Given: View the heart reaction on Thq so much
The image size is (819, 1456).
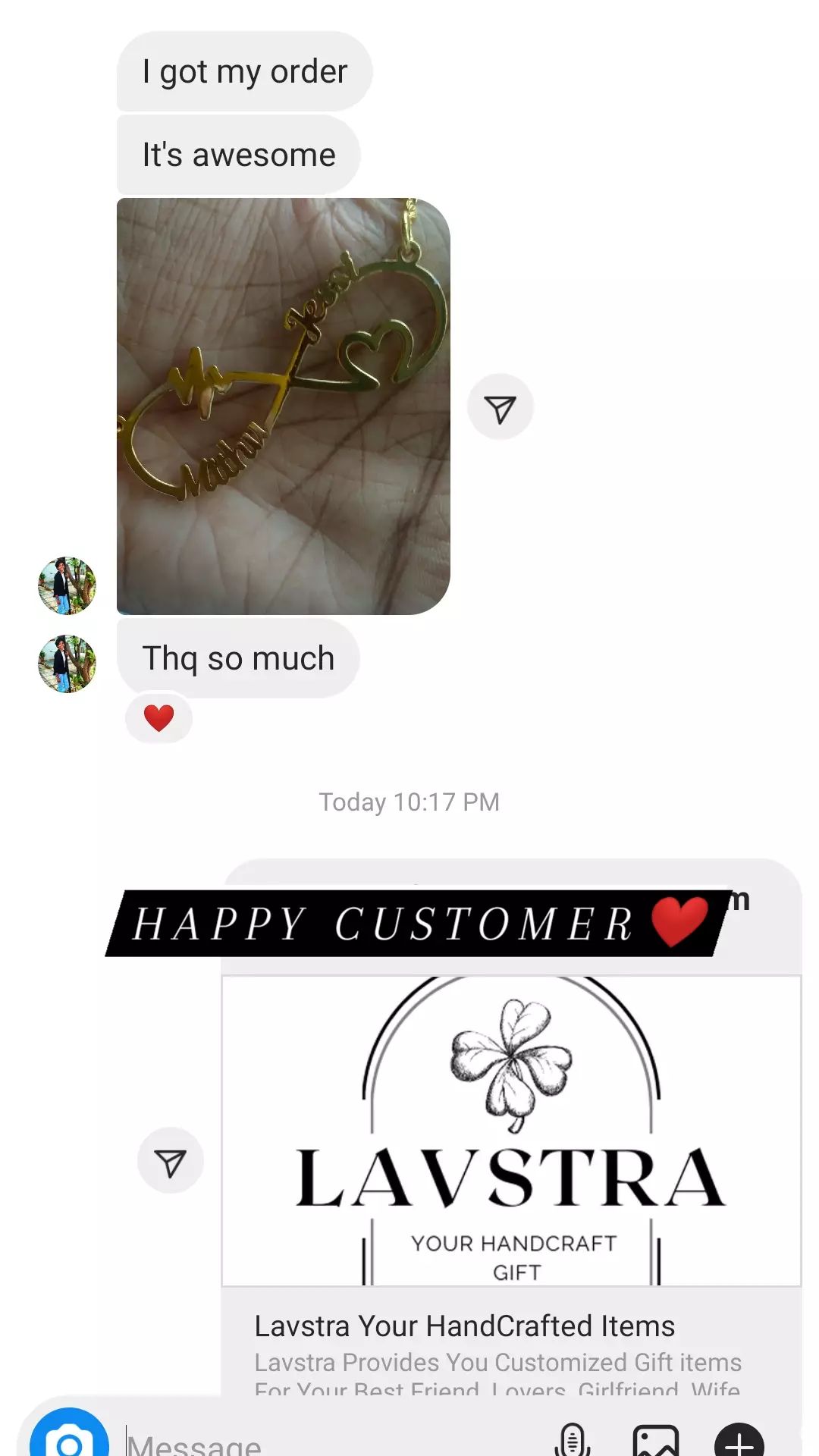Looking at the screenshot, I should 159,717.
